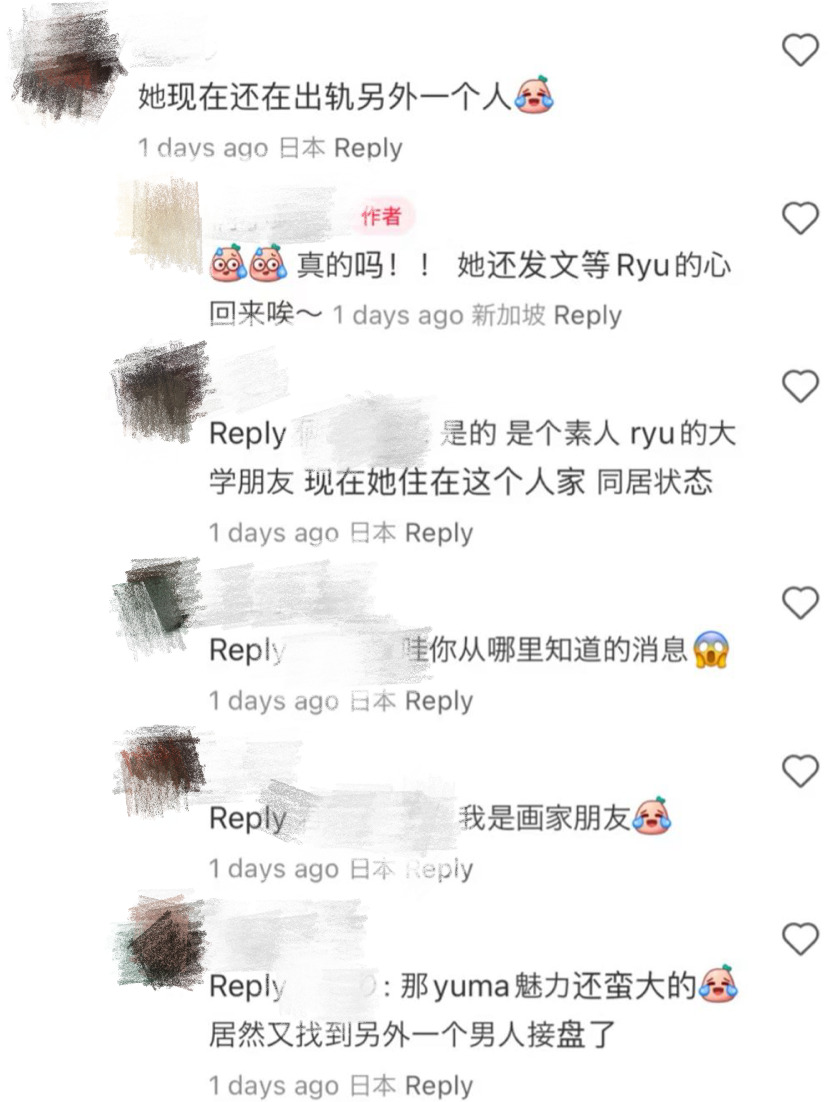Like the comment 她现在还在出轨另外一个人
This screenshot has height=1102, width=835.
[x=800, y=49]
